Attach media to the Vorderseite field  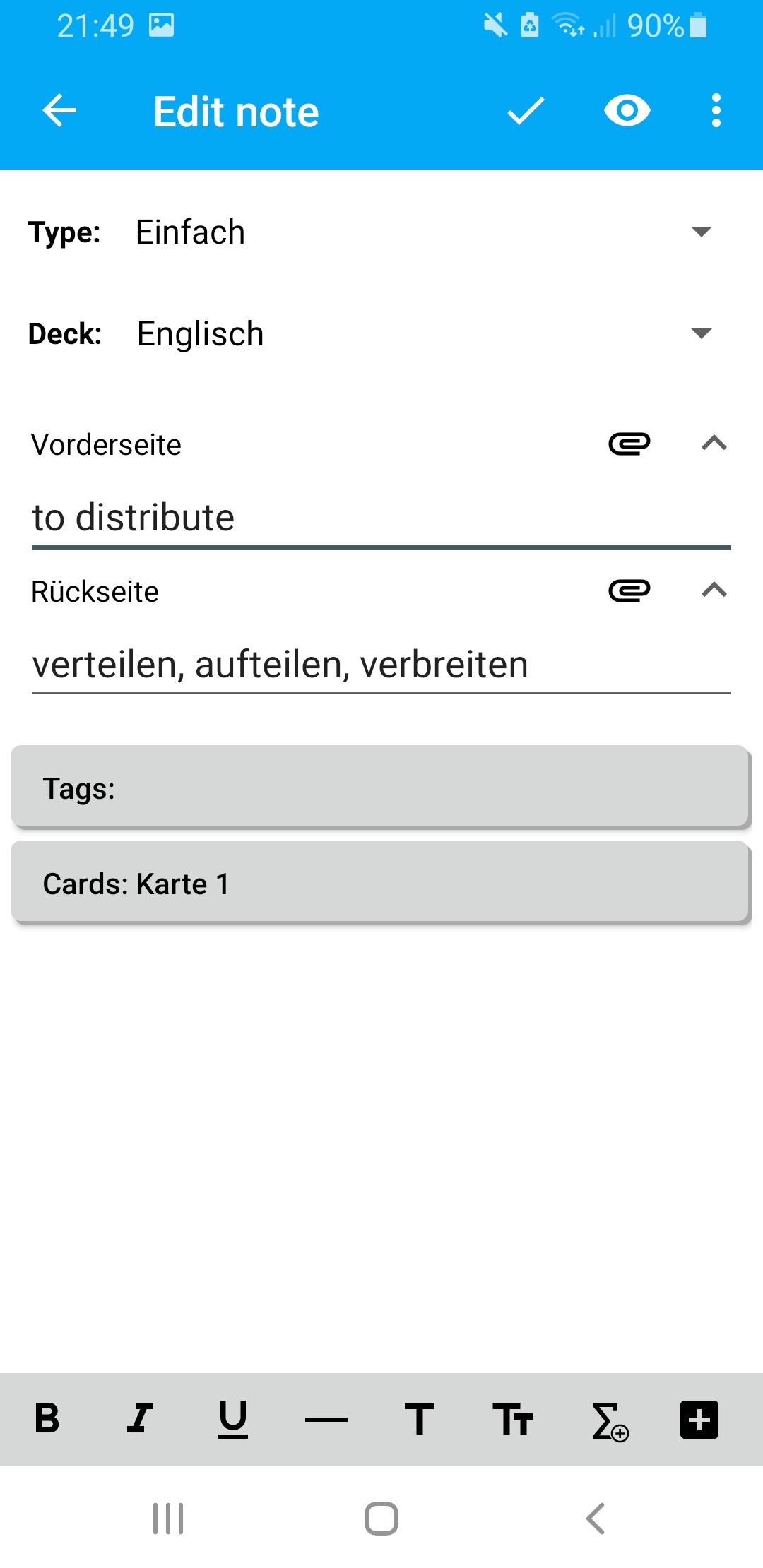(x=629, y=444)
